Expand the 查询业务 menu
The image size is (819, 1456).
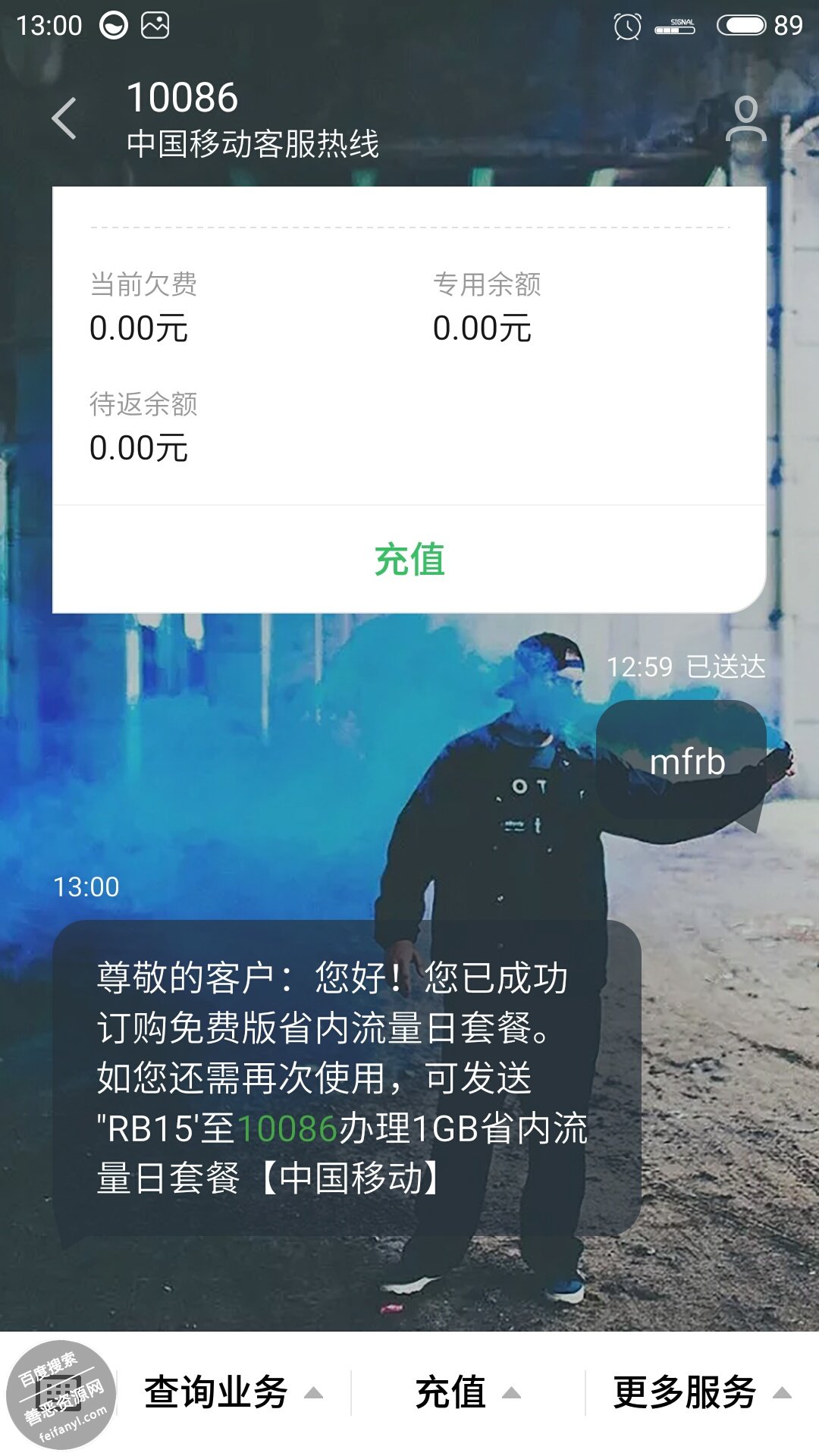[233, 1392]
